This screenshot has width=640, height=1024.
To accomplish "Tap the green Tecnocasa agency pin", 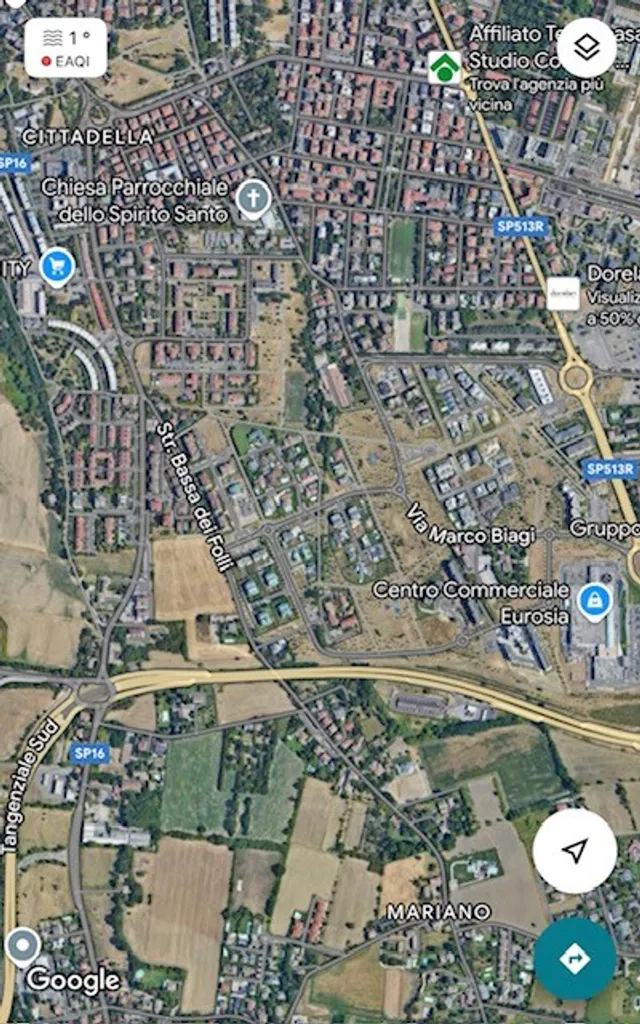I will pos(445,67).
